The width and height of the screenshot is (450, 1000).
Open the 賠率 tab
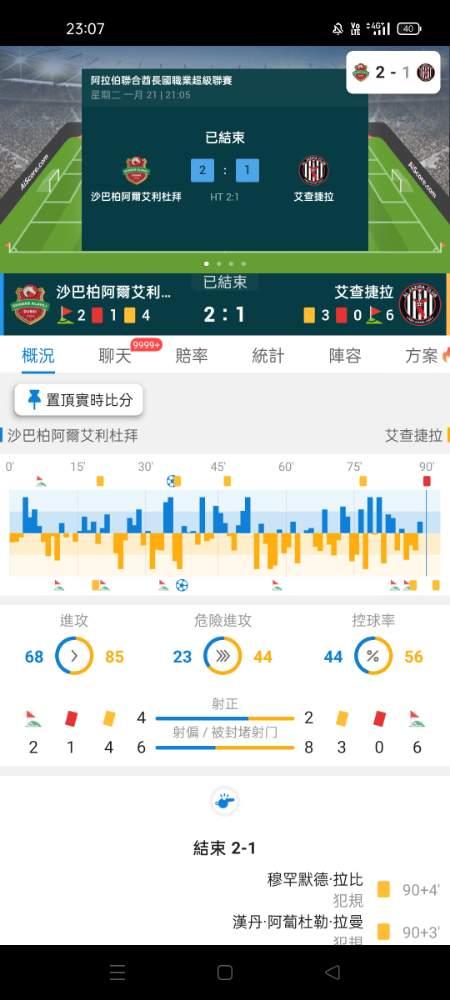click(x=191, y=356)
